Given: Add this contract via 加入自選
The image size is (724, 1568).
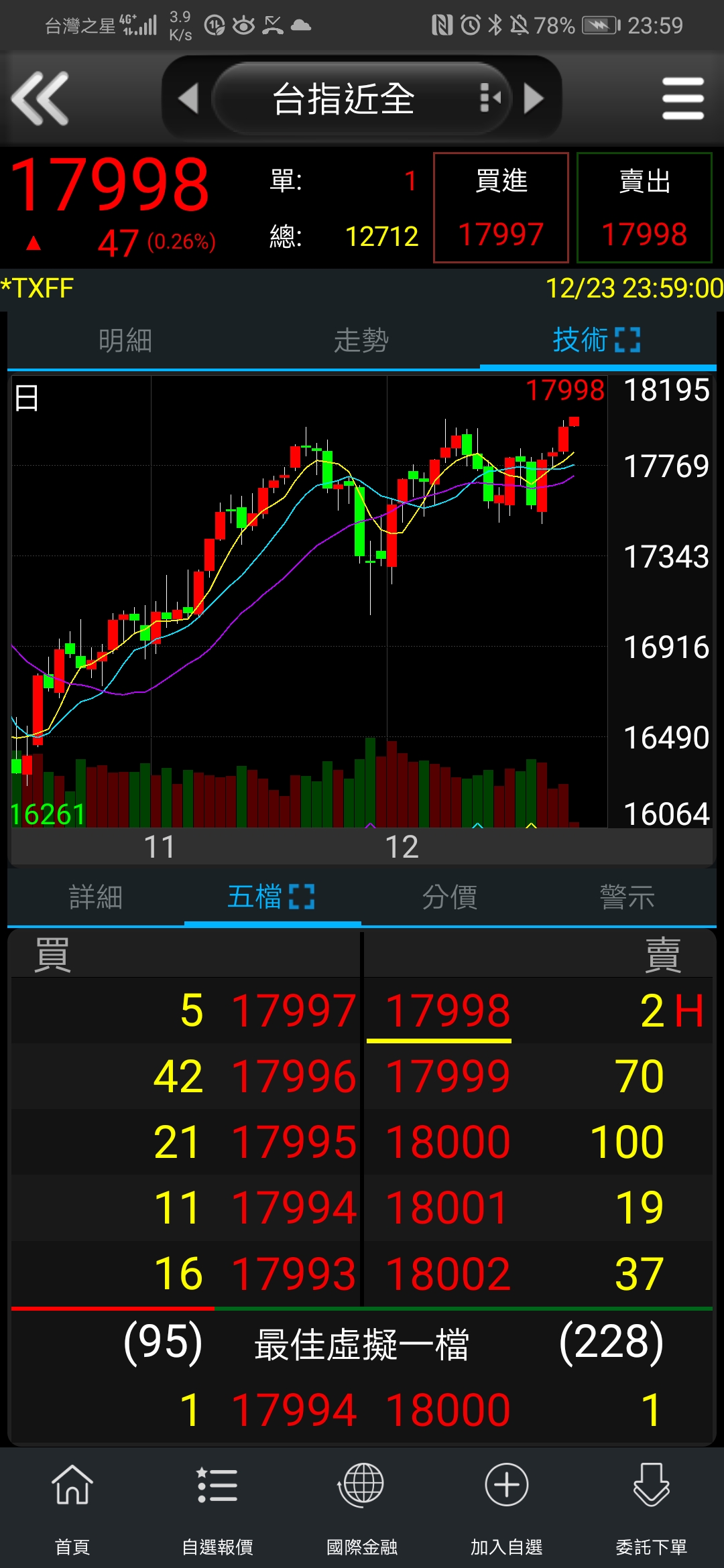Looking at the screenshot, I should click(x=507, y=1508).
